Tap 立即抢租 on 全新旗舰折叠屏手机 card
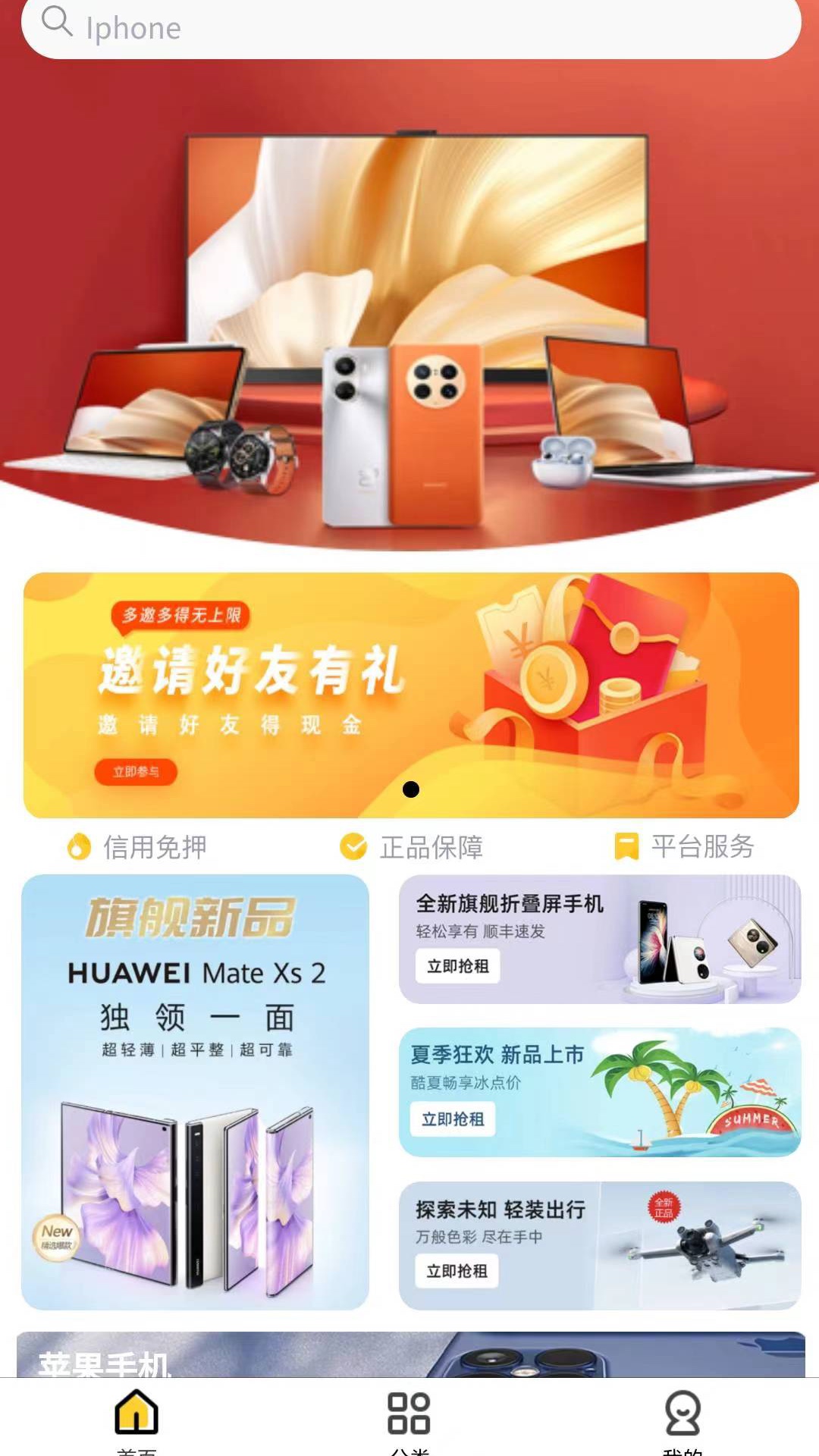The width and height of the screenshot is (819, 1456). (457, 966)
